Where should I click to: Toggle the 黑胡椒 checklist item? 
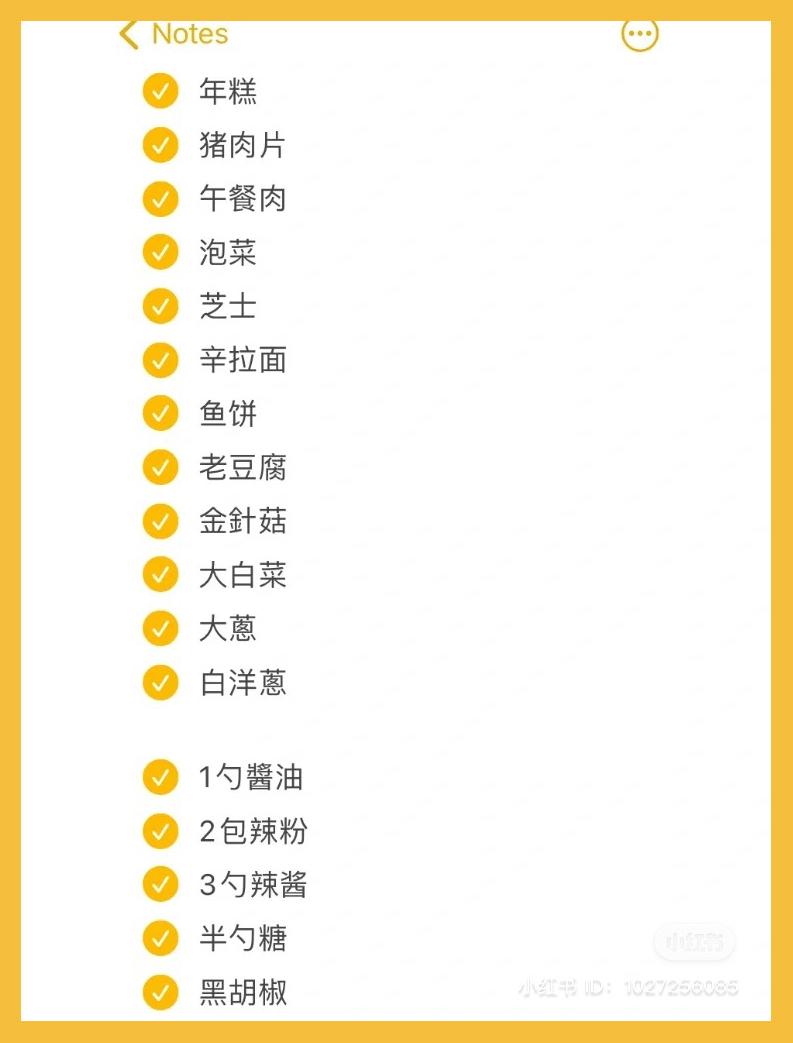click(160, 993)
